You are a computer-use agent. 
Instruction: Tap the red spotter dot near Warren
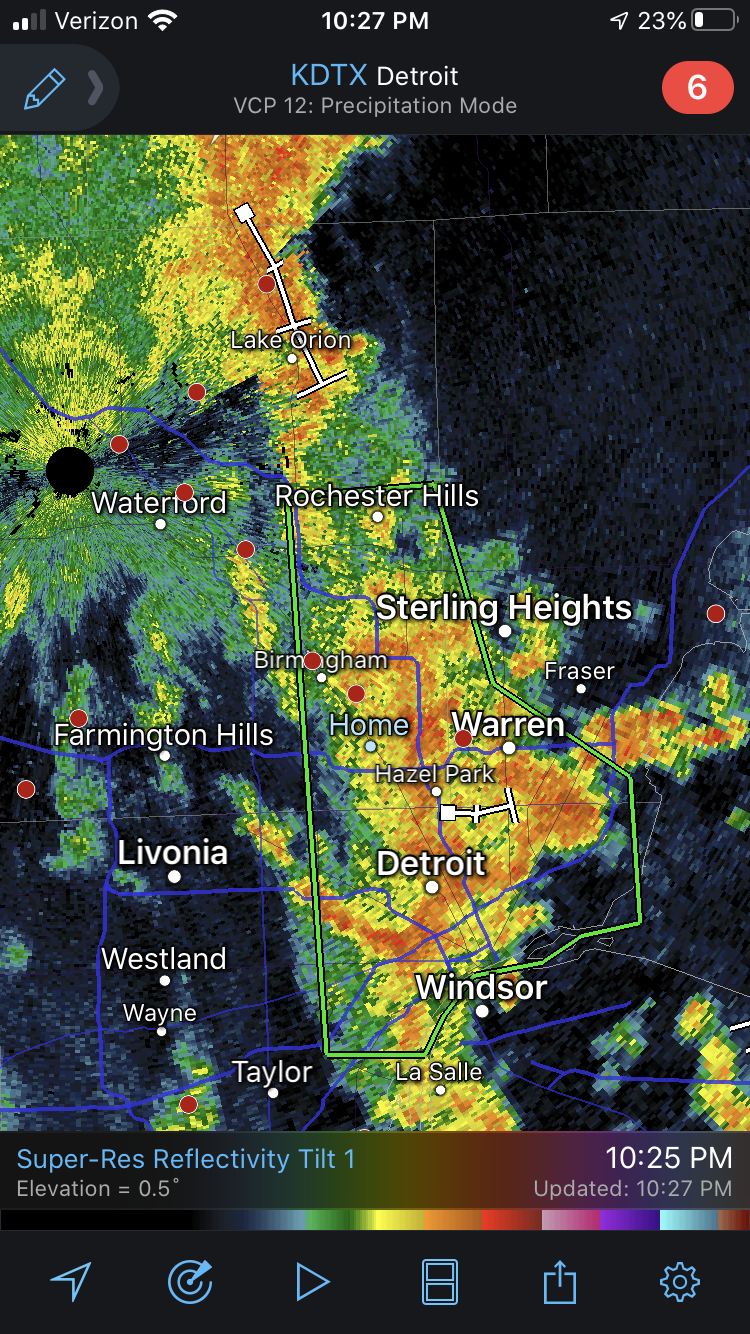tap(463, 738)
